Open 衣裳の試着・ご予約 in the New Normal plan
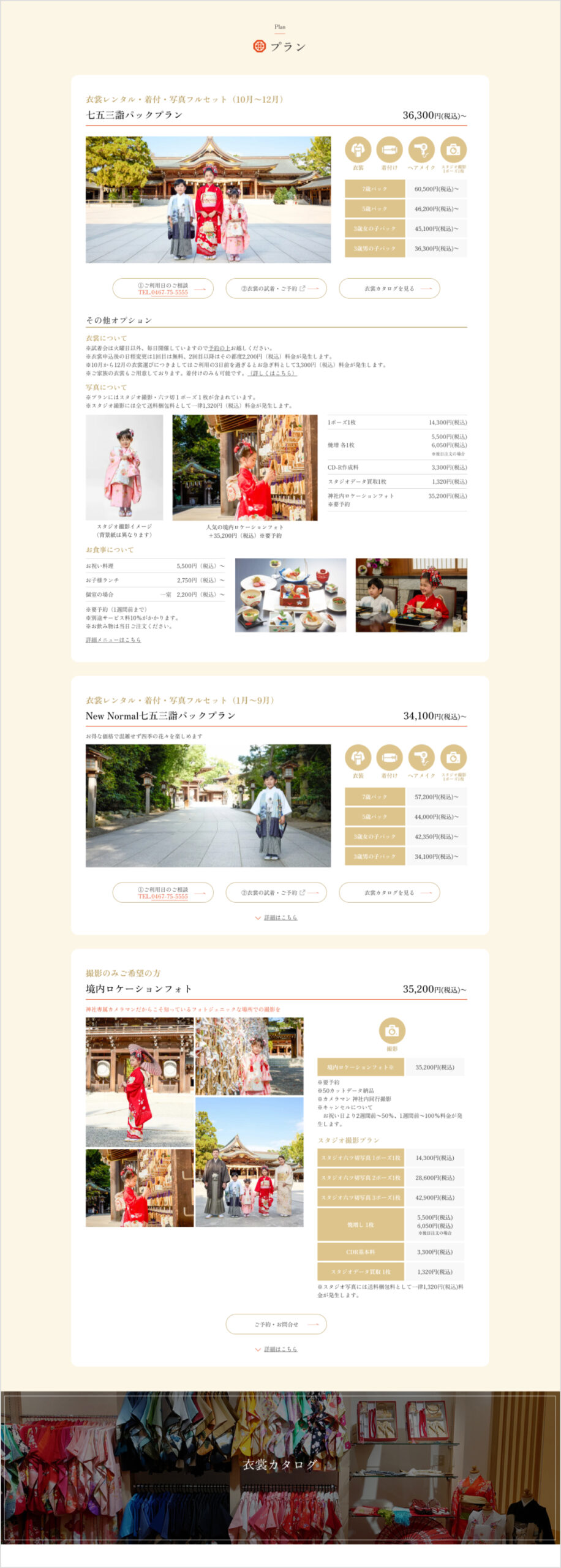 coord(276,892)
